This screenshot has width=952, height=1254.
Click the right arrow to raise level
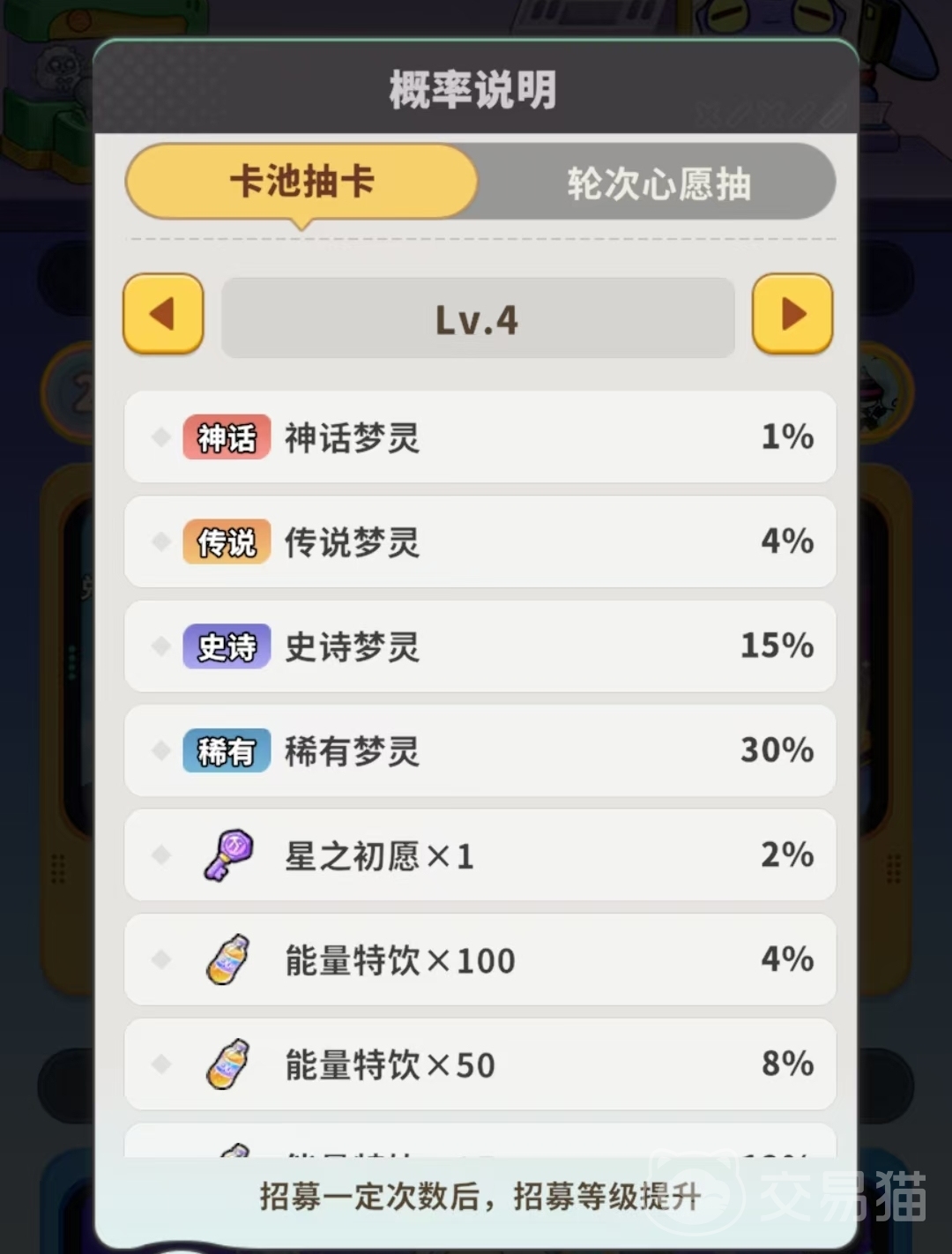[791, 315]
